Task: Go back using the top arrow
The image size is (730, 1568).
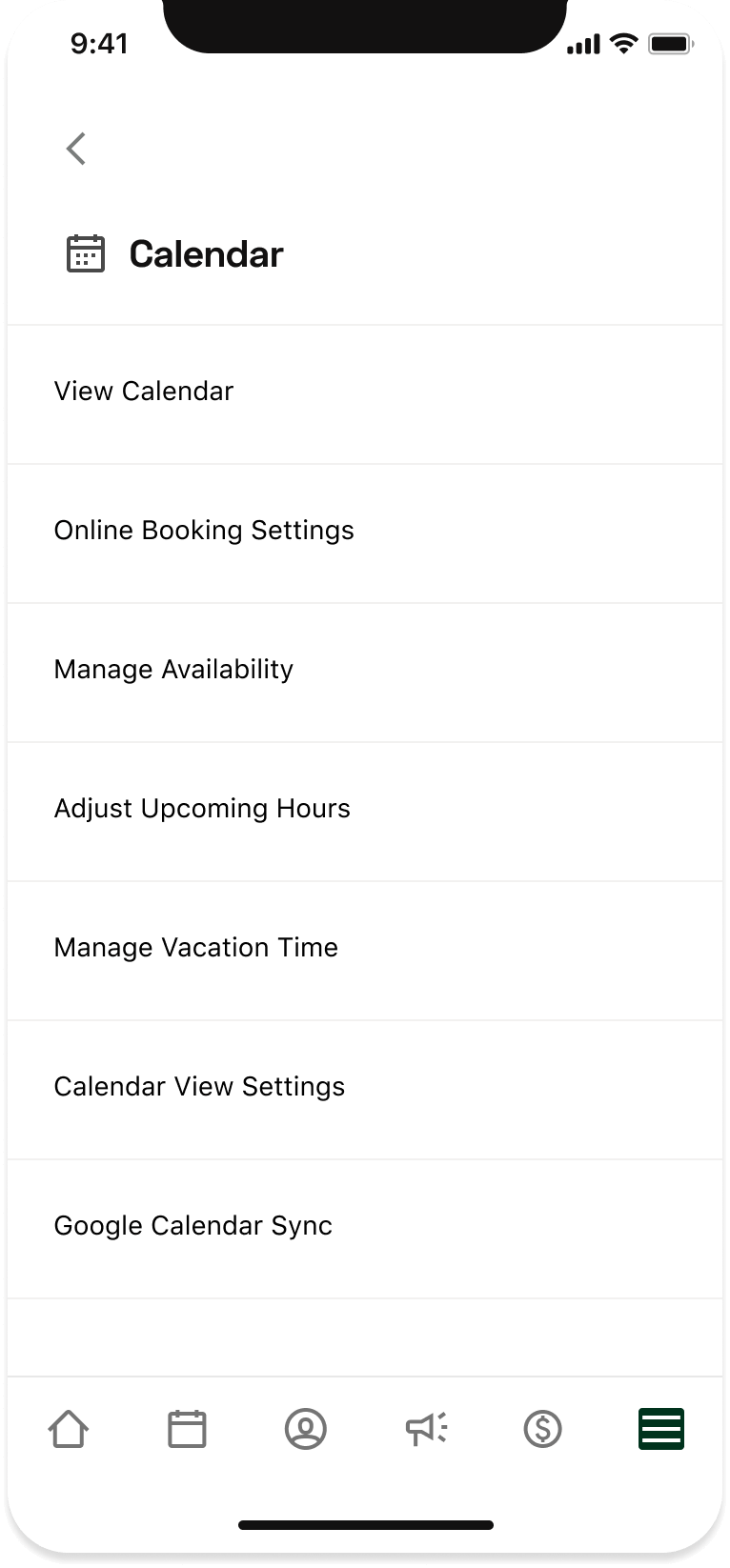Action: [x=76, y=149]
